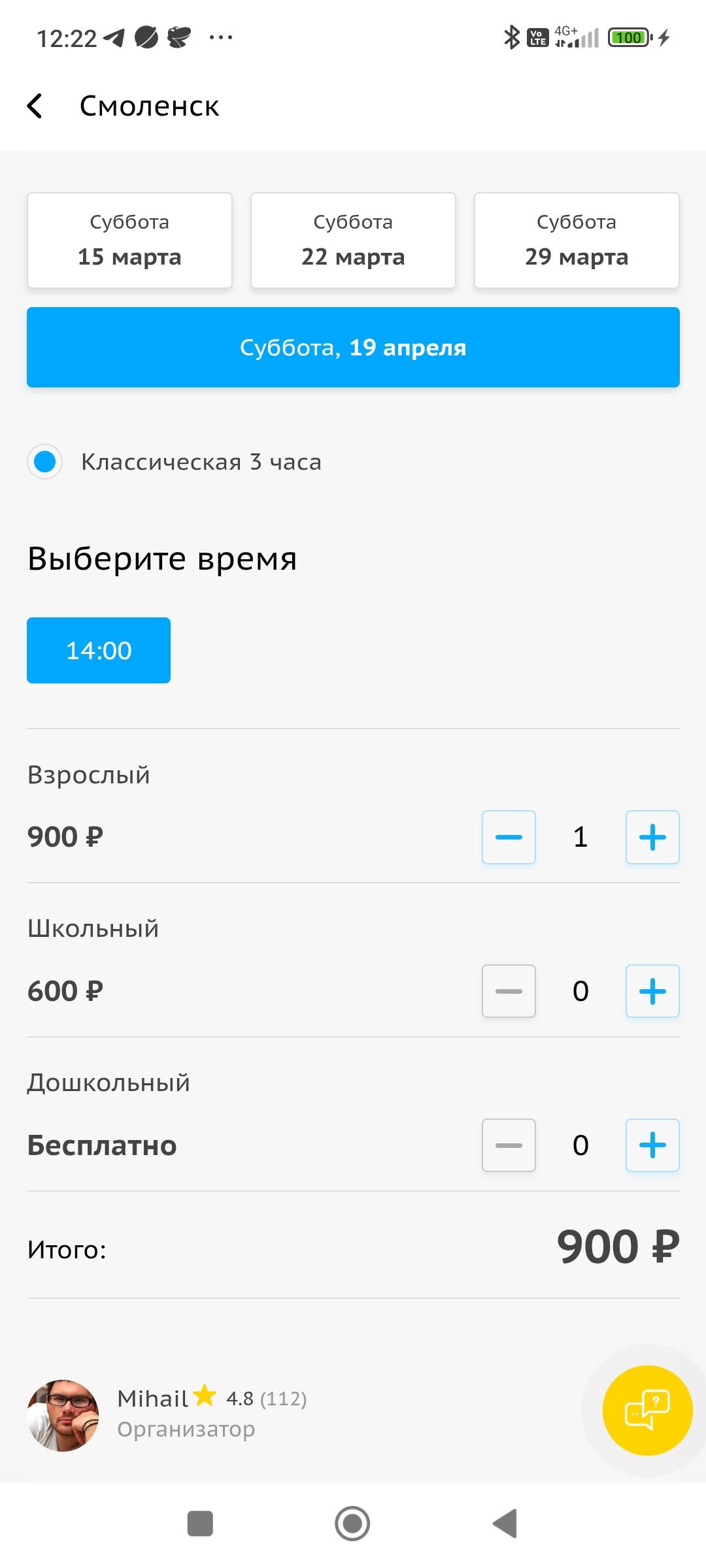View the 112 organizer reviews
The height and width of the screenshot is (1568, 706).
(284, 1399)
